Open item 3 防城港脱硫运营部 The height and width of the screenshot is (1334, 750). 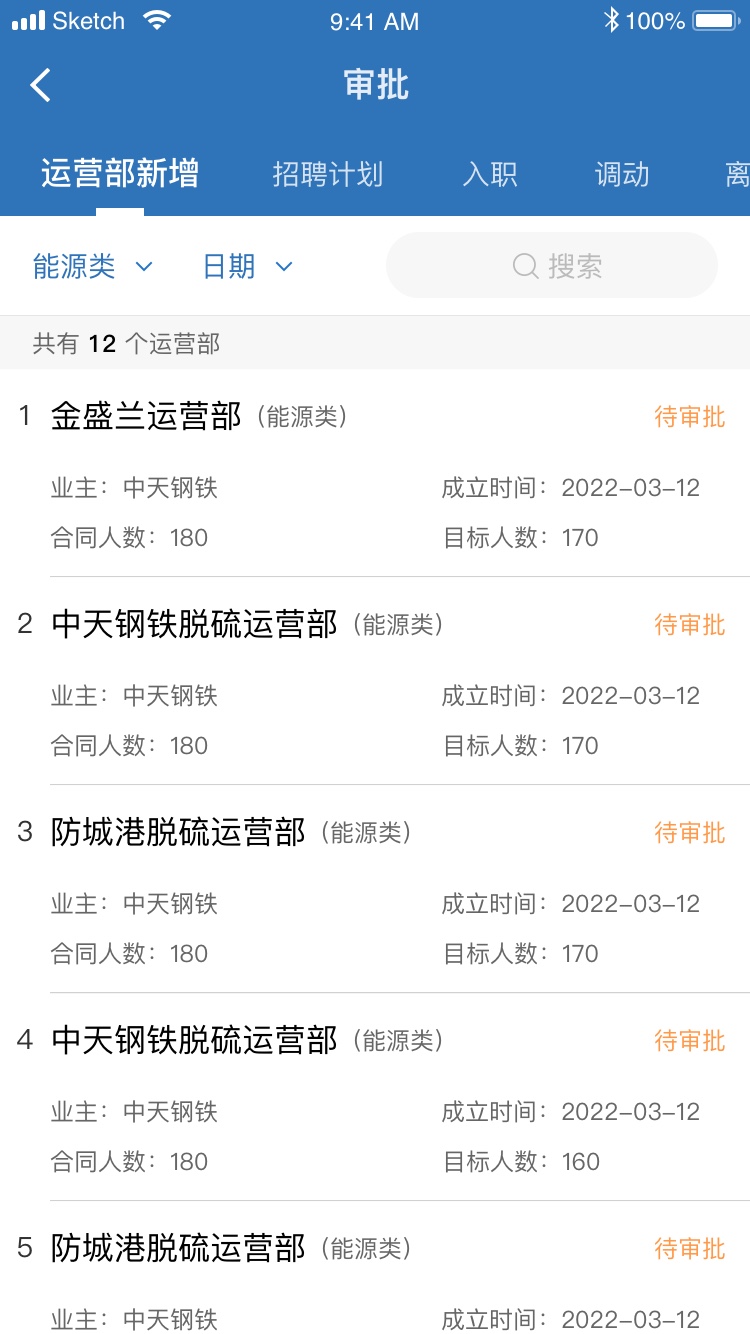tap(375, 889)
